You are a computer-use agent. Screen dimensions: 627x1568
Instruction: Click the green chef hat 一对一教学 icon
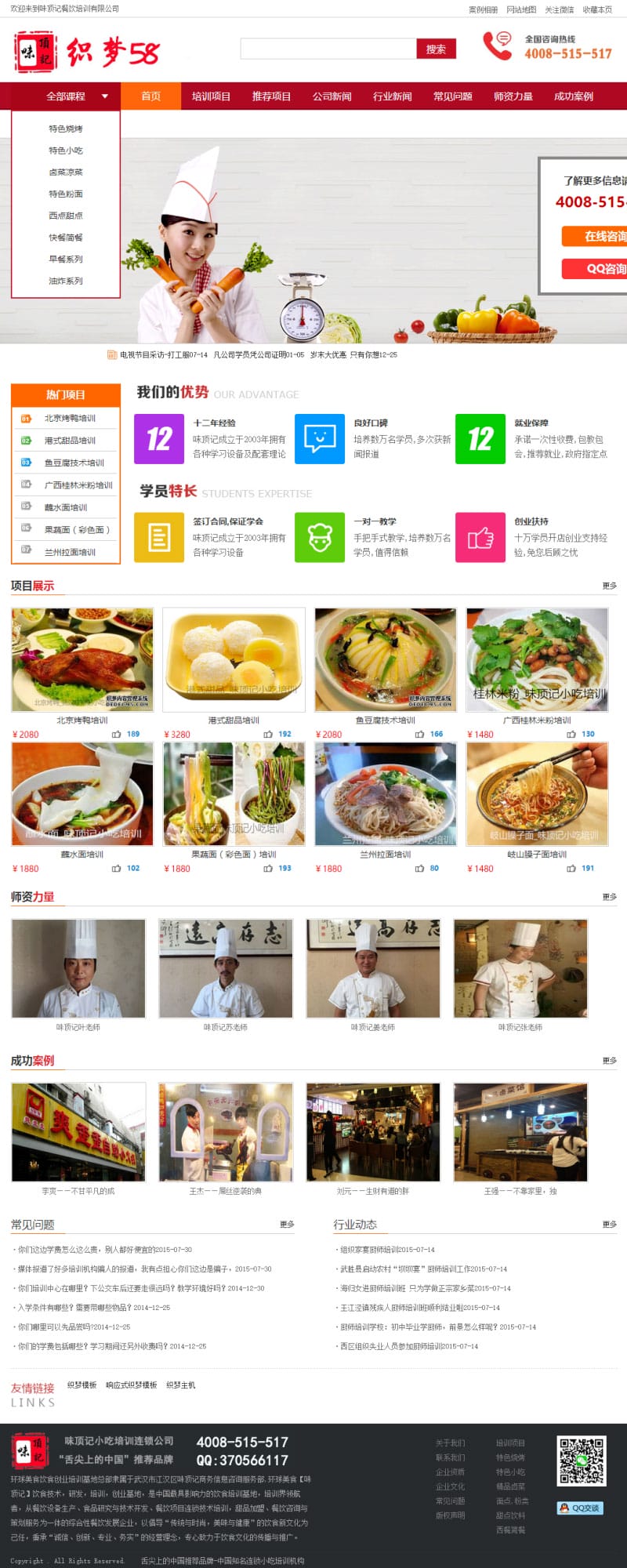tap(321, 539)
